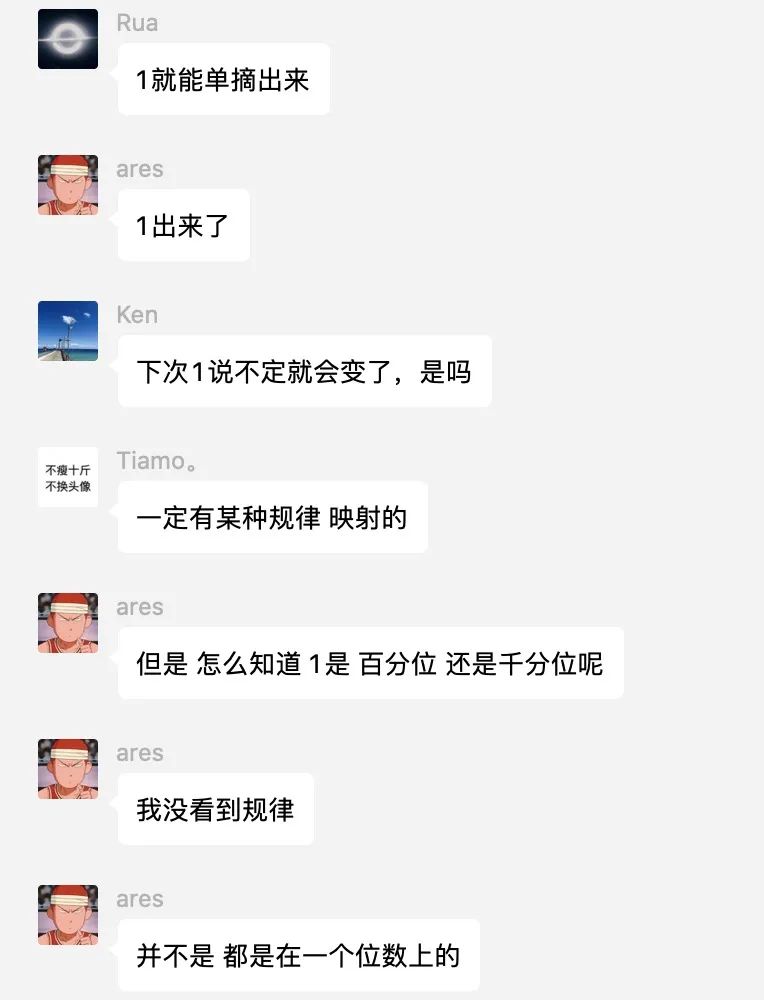The image size is (764, 1000).
Task: Click ares' avatar beside "1出来了"
Action: pos(67,186)
